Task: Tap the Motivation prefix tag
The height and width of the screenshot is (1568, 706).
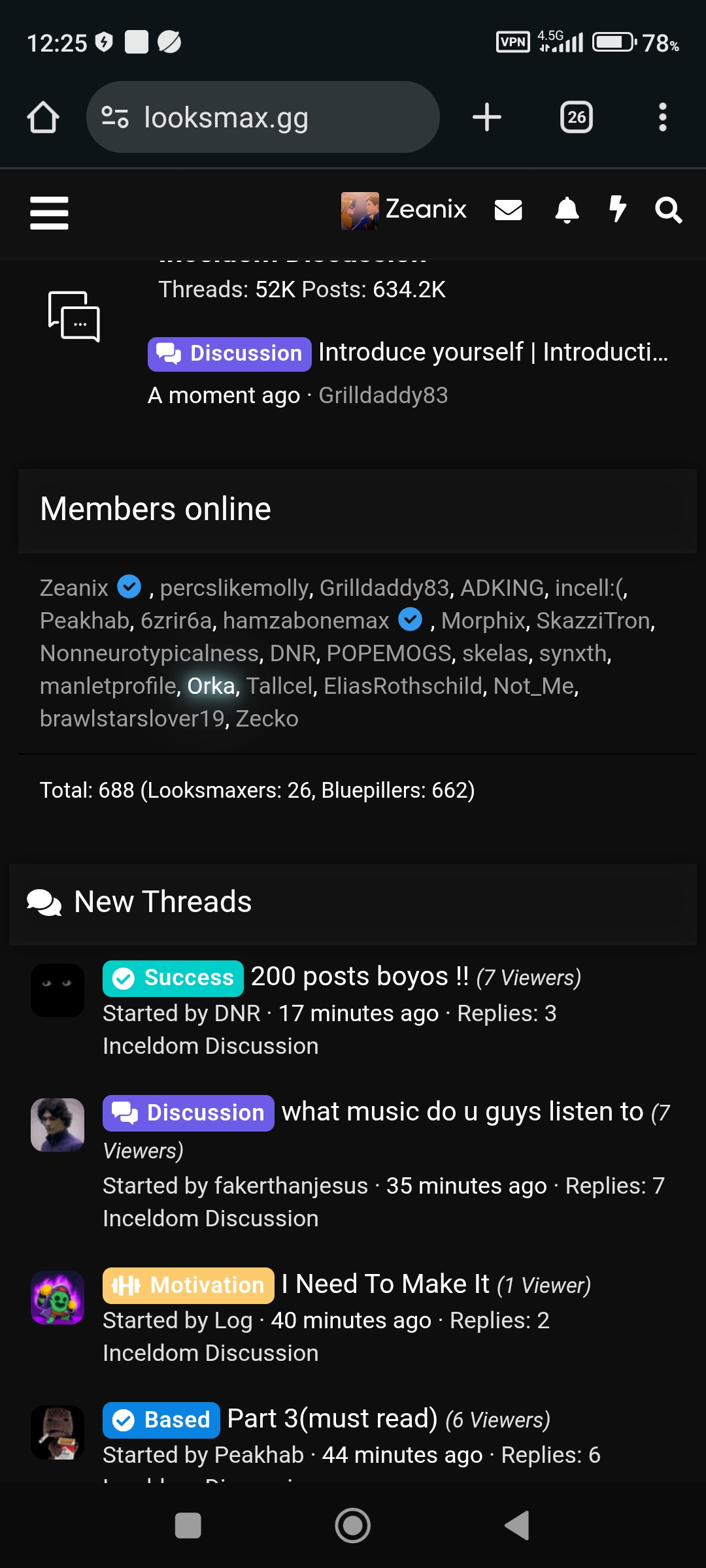Action: tap(188, 1285)
